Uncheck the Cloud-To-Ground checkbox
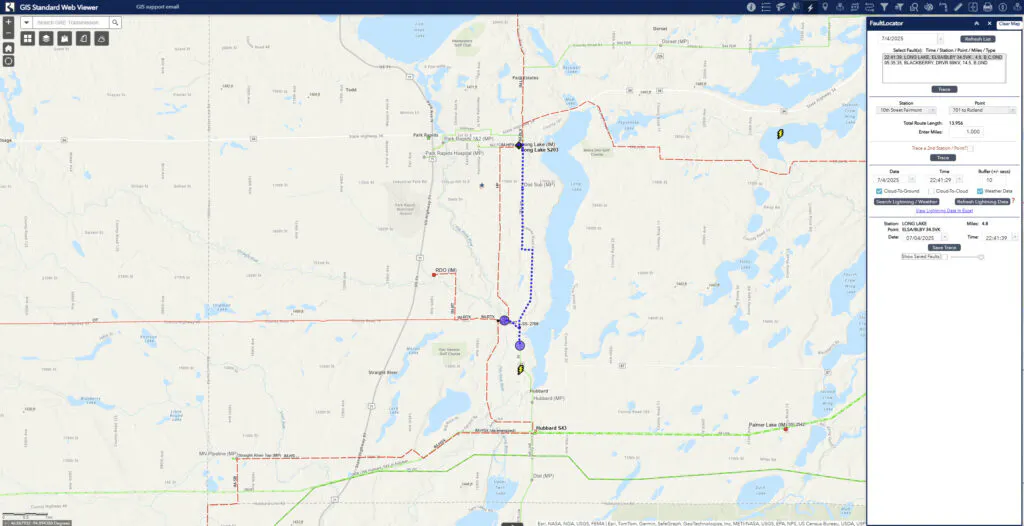The width and height of the screenshot is (1024, 526). (879, 190)
